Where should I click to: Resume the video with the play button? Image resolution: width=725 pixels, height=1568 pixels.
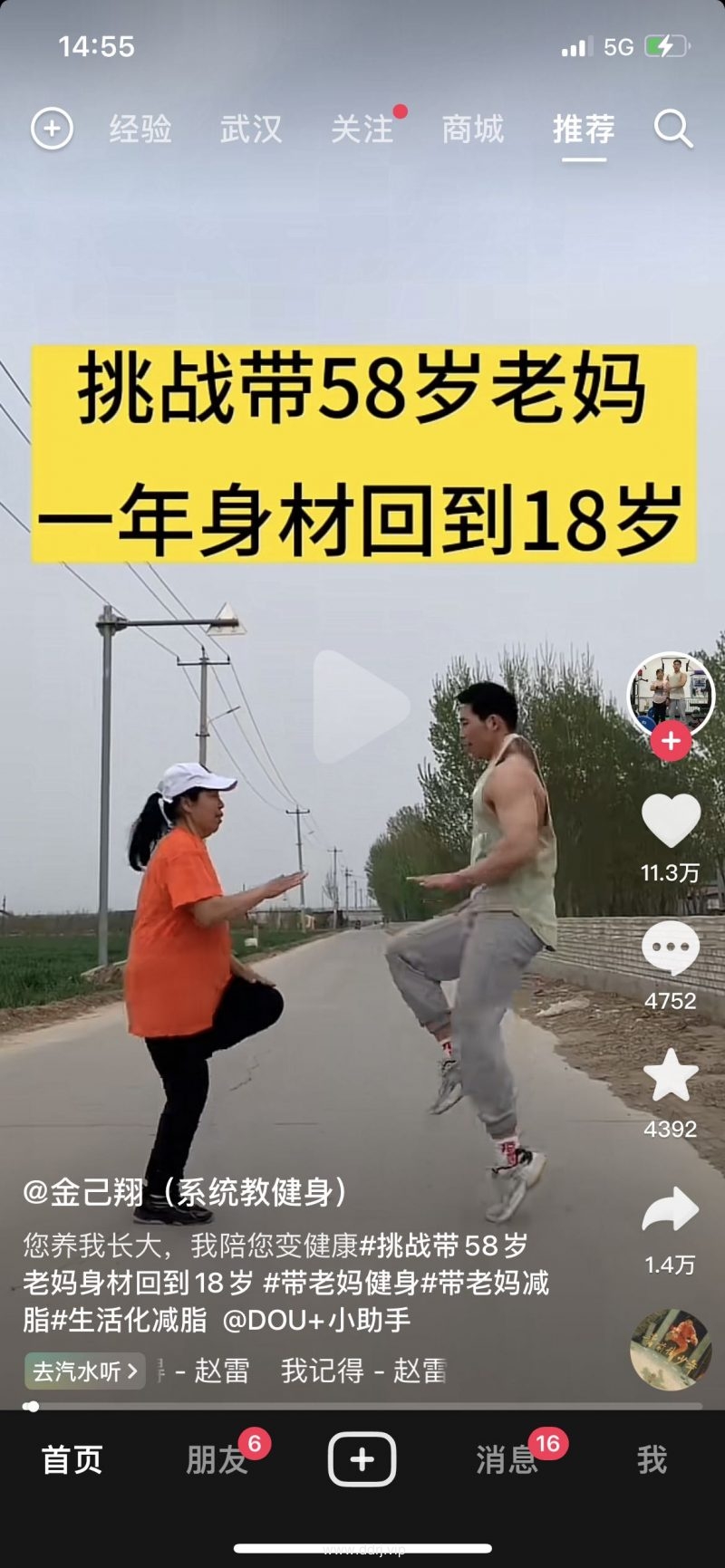coord(361,706)
